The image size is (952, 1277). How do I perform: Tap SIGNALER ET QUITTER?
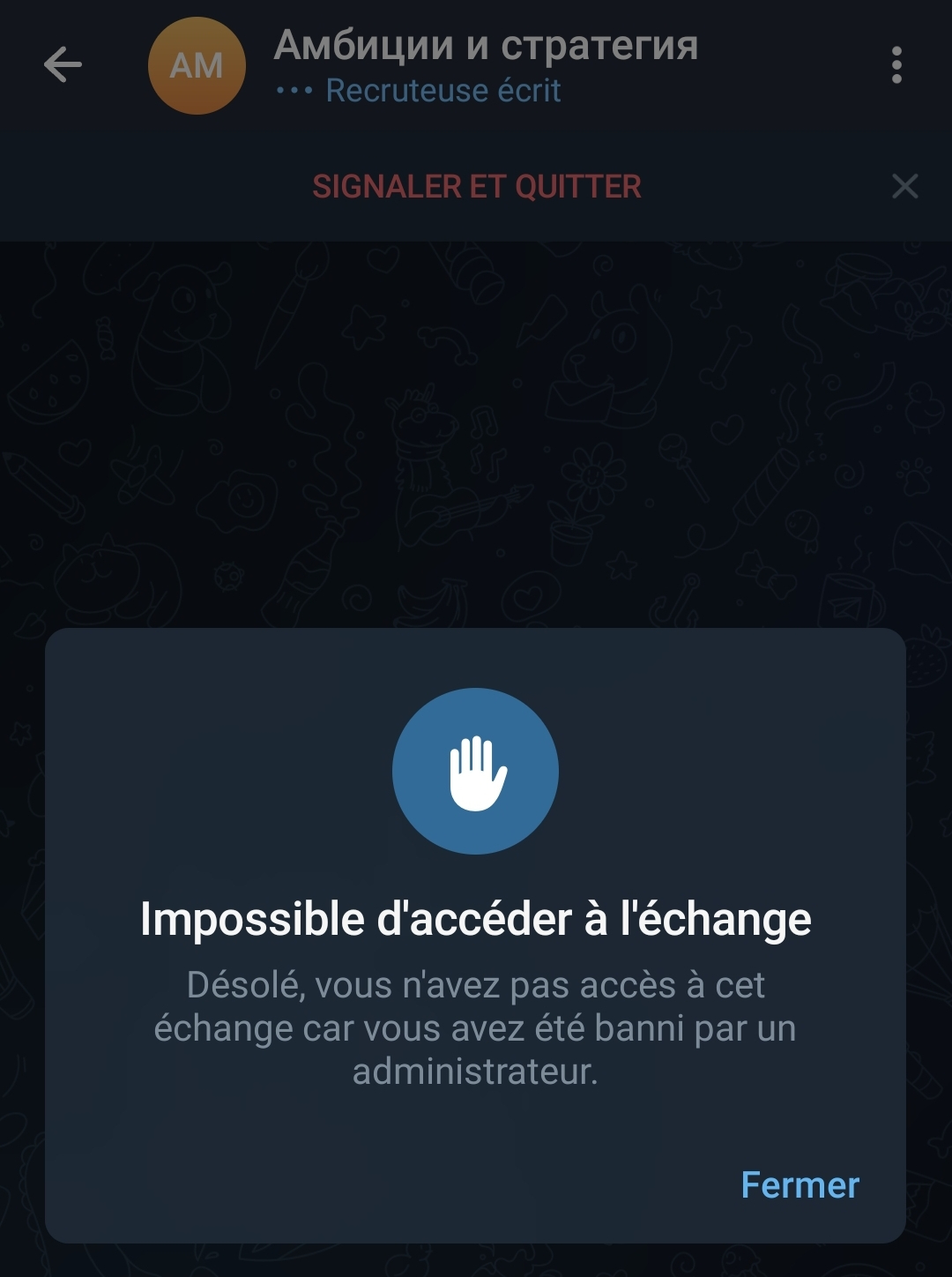coord(476,187)
